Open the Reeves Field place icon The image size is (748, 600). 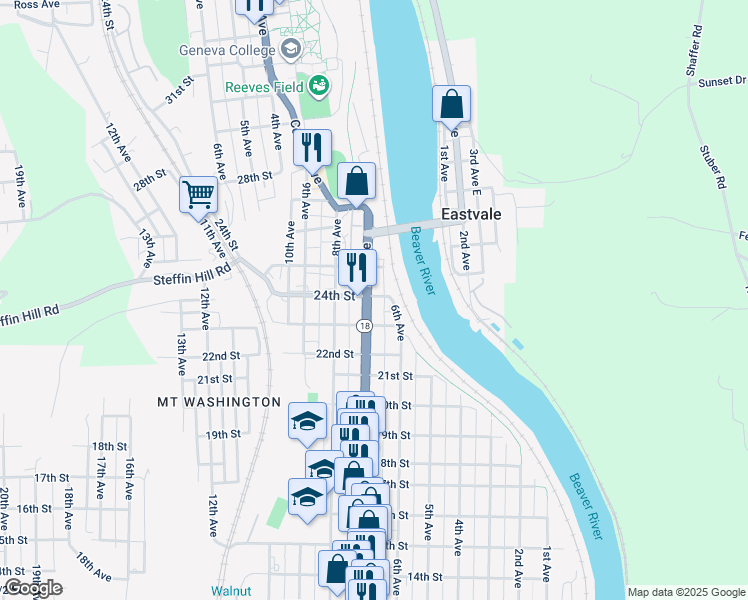(319, 86)
